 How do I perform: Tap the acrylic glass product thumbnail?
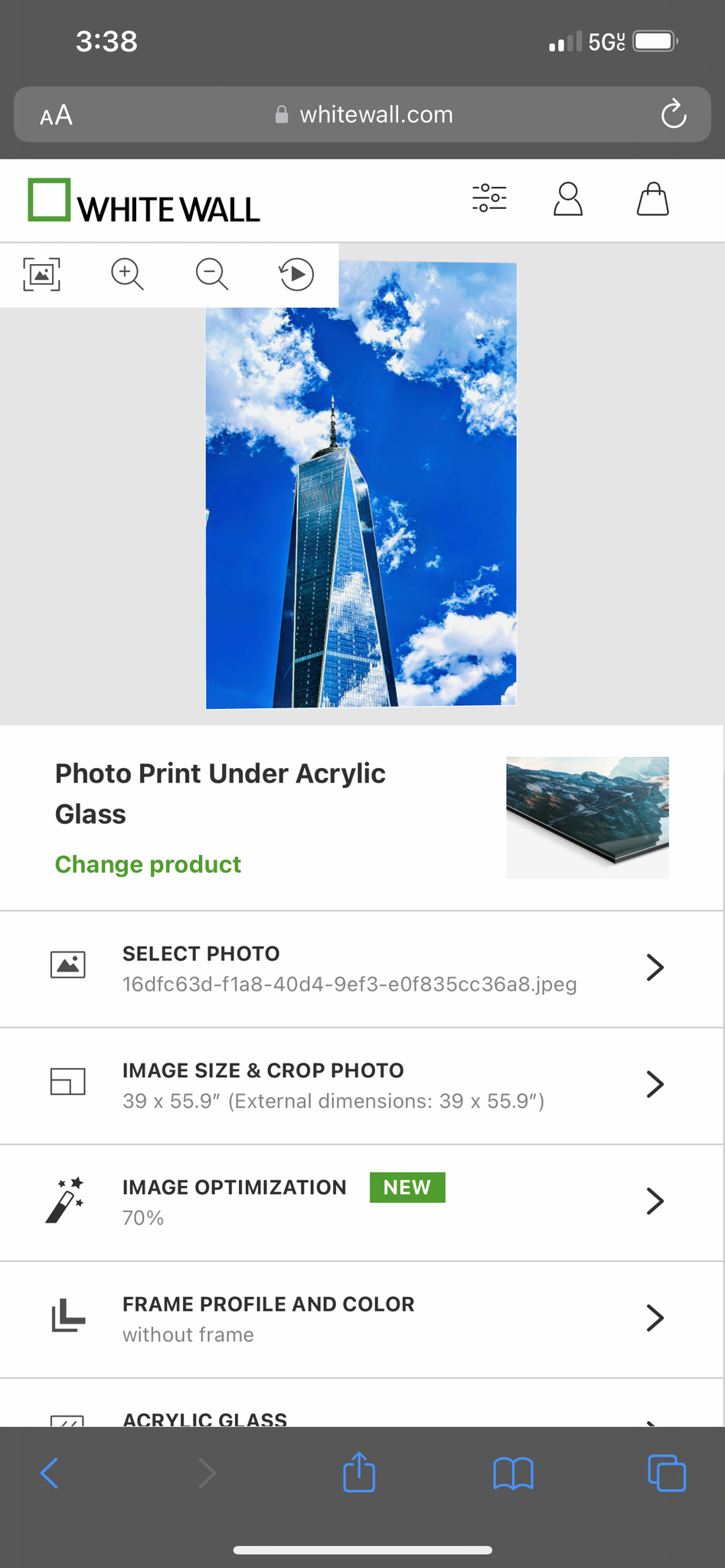pyautogui.click(x=587, y=817)
